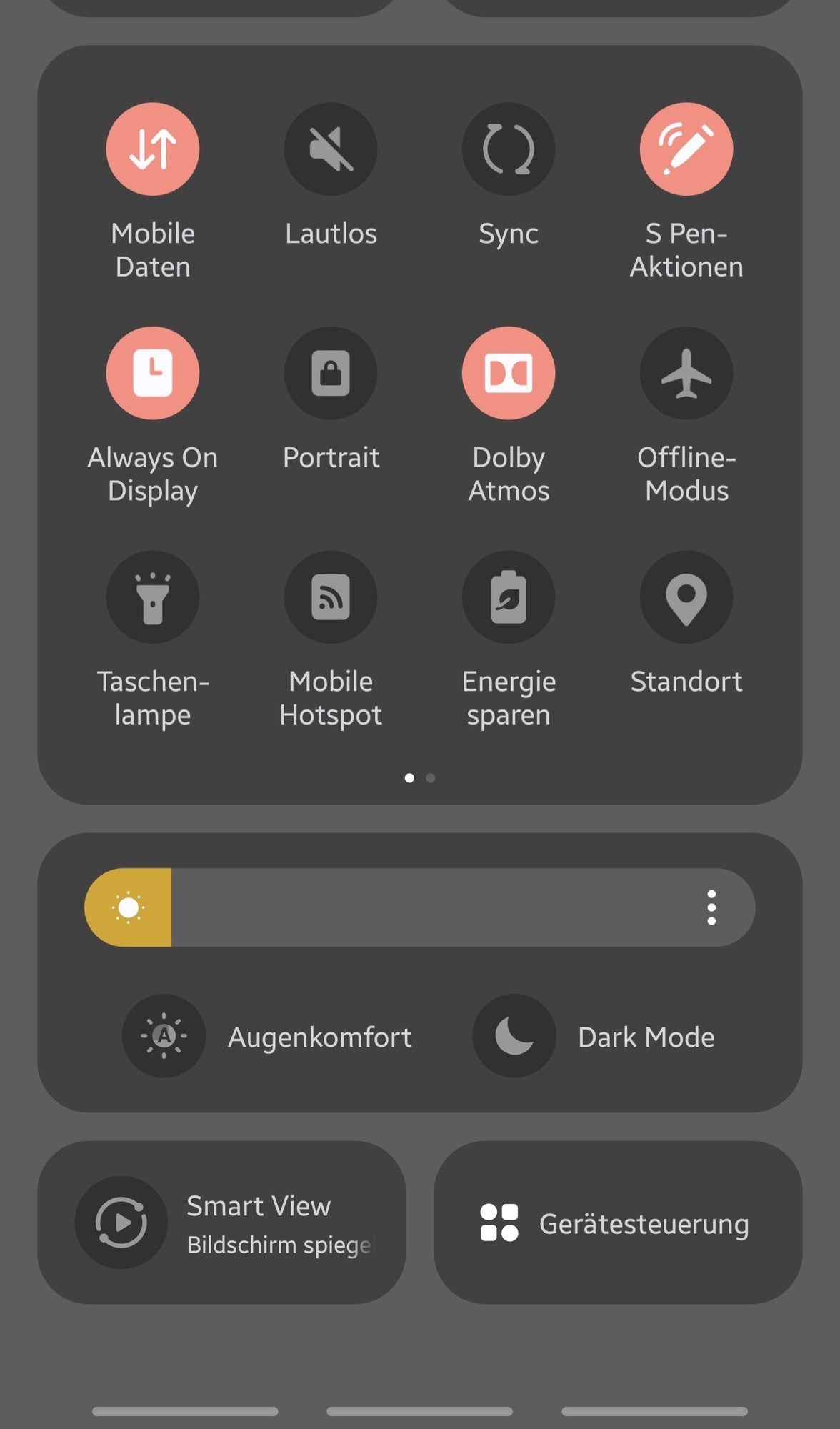
Task: Turn on the Taschenlampe
Action: pos(153,597)
